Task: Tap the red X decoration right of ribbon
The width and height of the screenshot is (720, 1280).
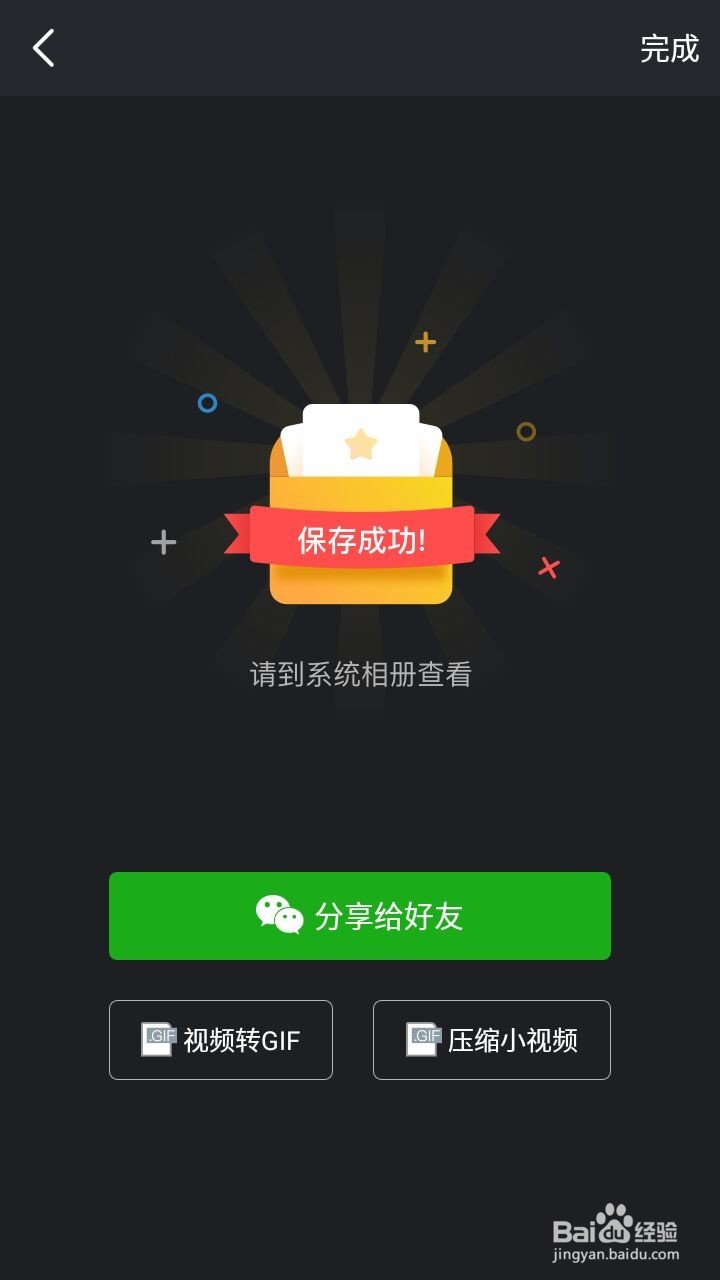Action: tap(548, 566)
